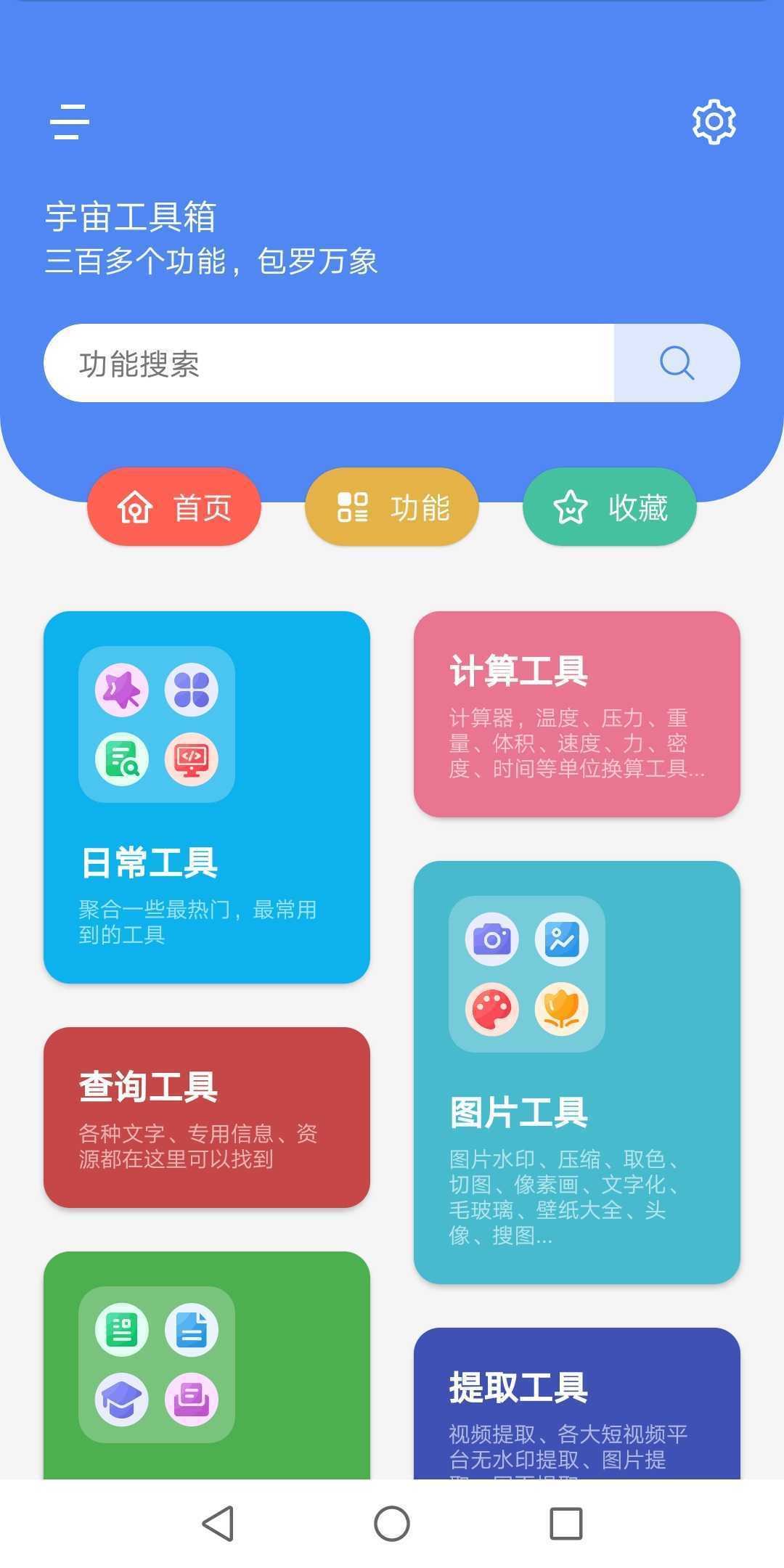Viewport: 784px width, 1568px height.
Task: Tap the 首页 button
Action: (174, 507)
